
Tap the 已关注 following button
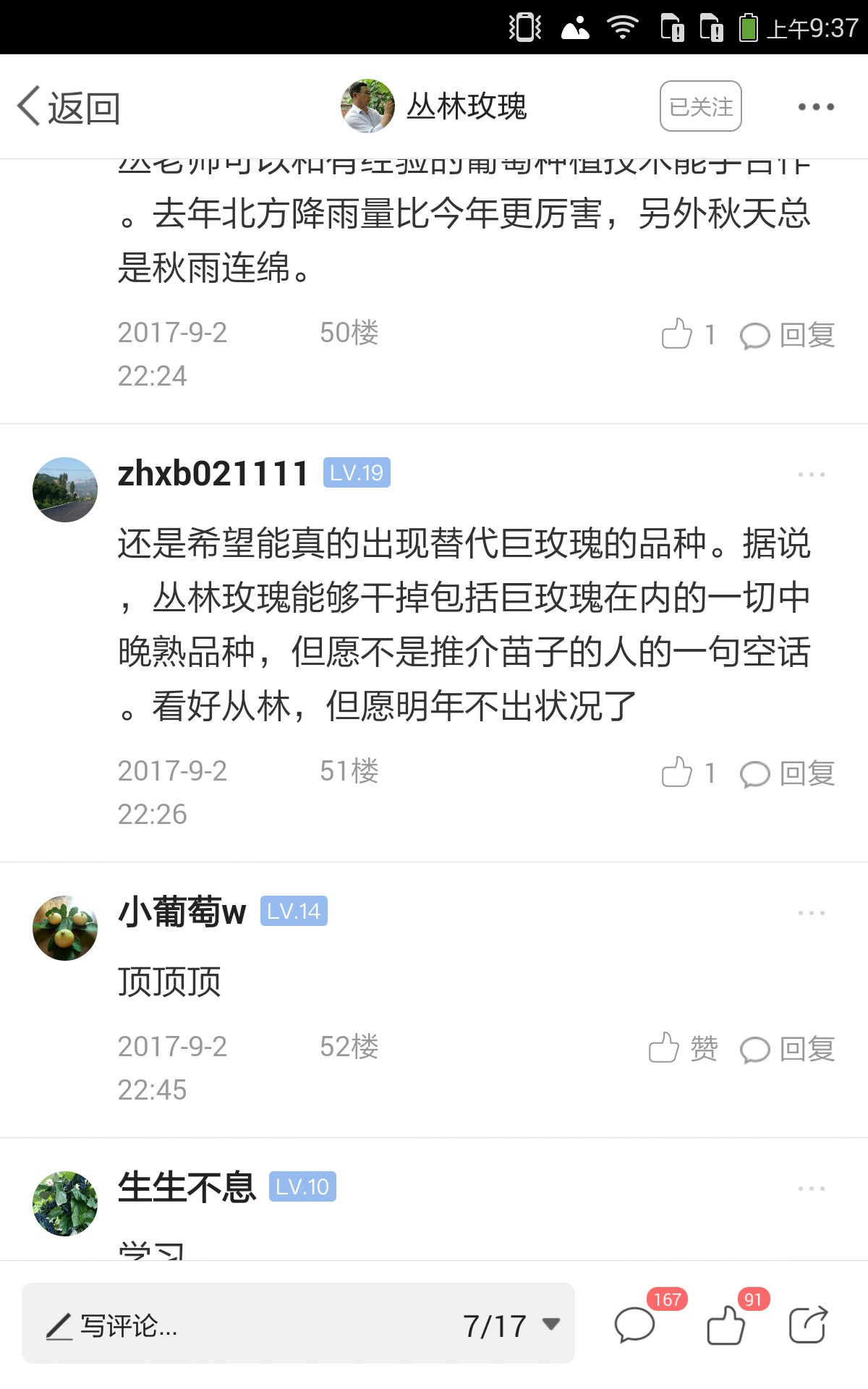point(700,106)
